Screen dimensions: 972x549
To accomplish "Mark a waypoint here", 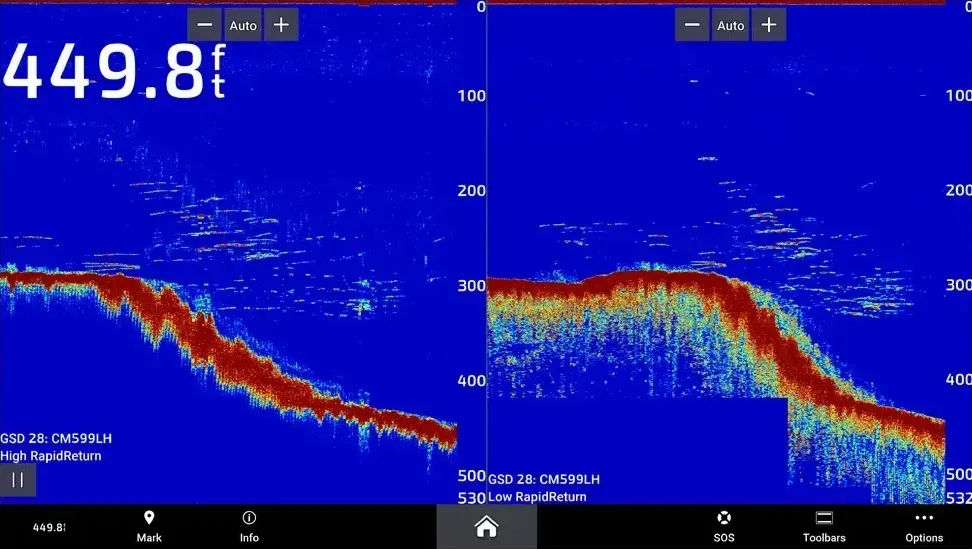I will 149,526.
